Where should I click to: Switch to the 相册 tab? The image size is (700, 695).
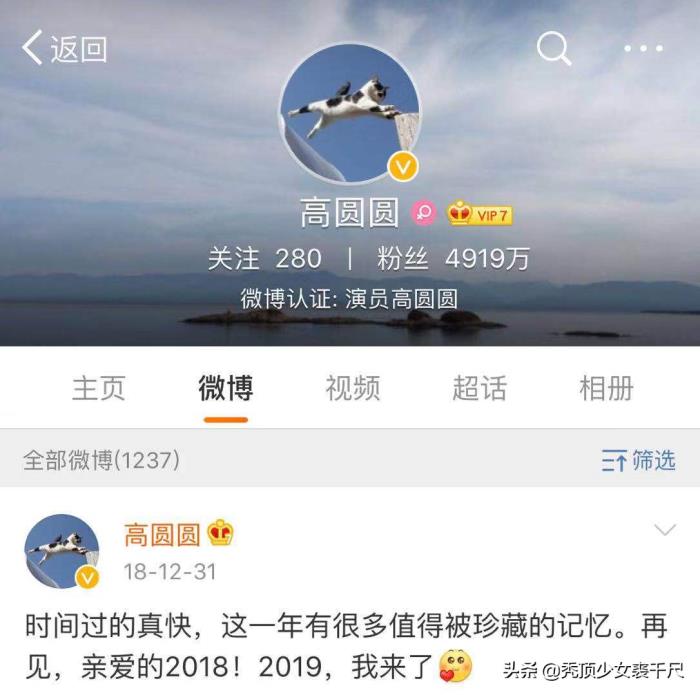point(606,388)
